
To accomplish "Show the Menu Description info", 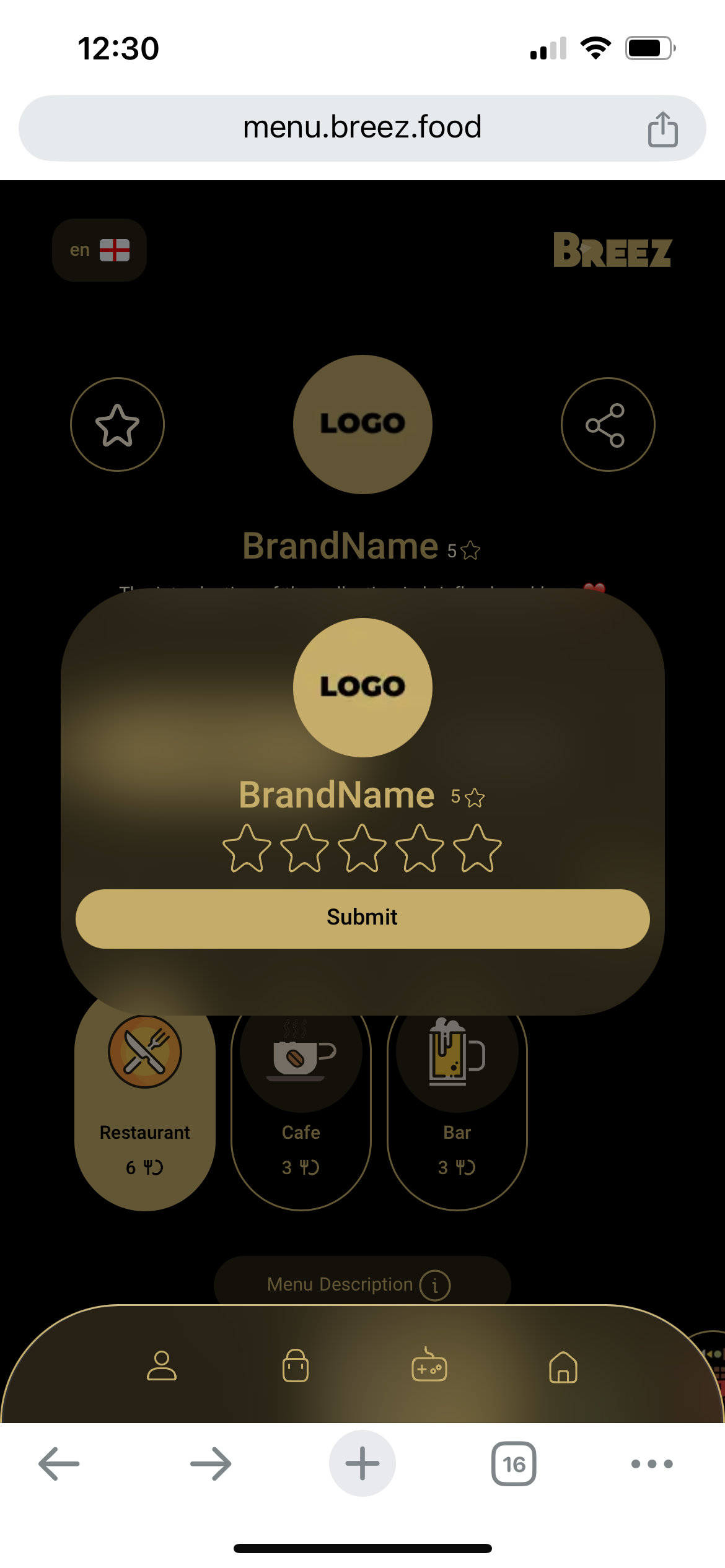I will [x=362, y=1284].
